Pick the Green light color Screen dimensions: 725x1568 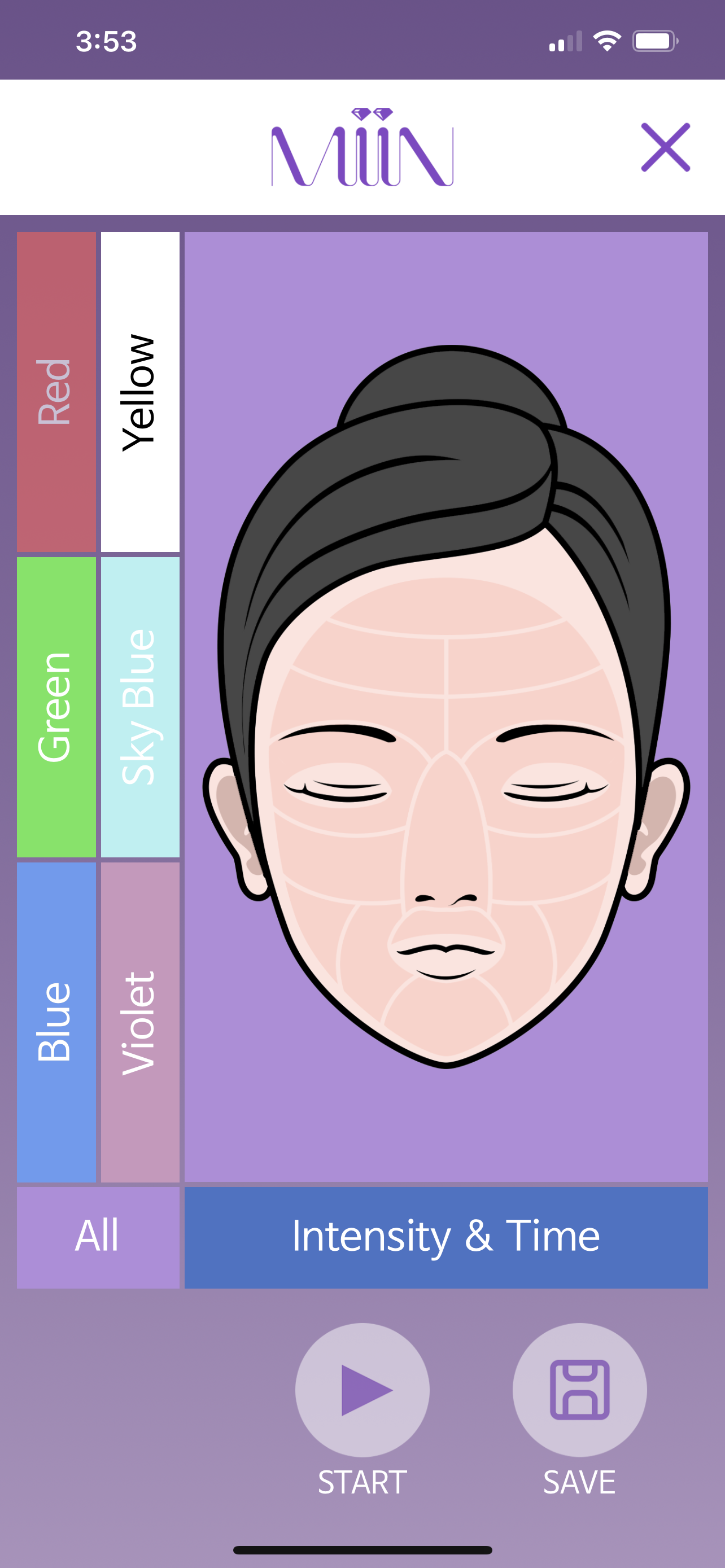point(56,707)
